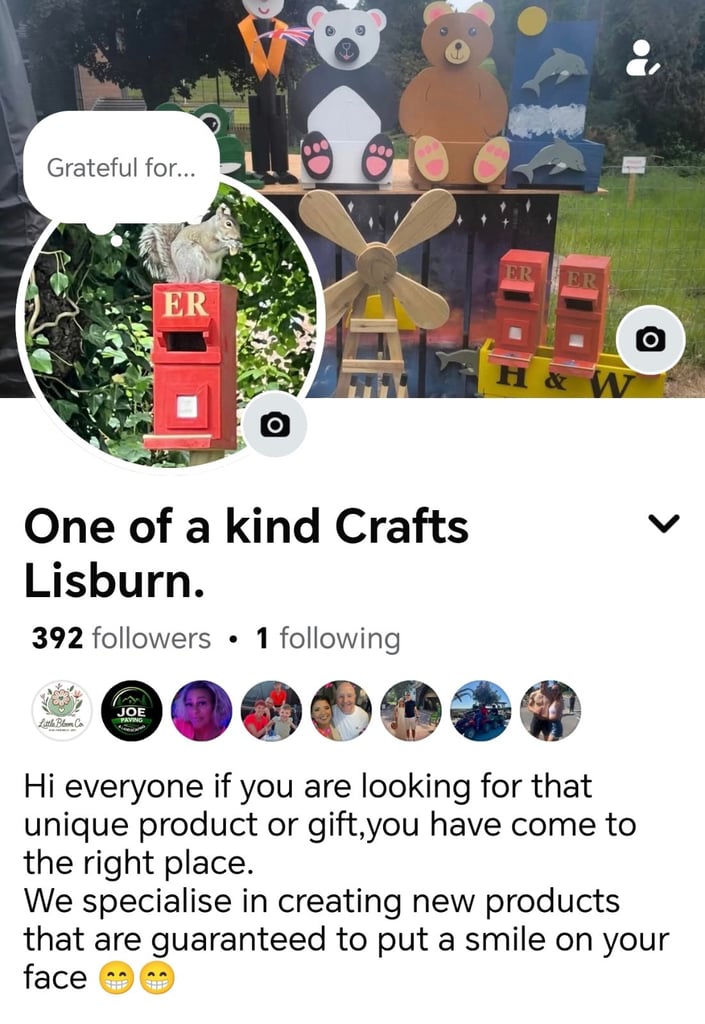The height and width of the screenshot is (1024, 705).
Task: Open the 392 followers list
Action: click(121, 638)
